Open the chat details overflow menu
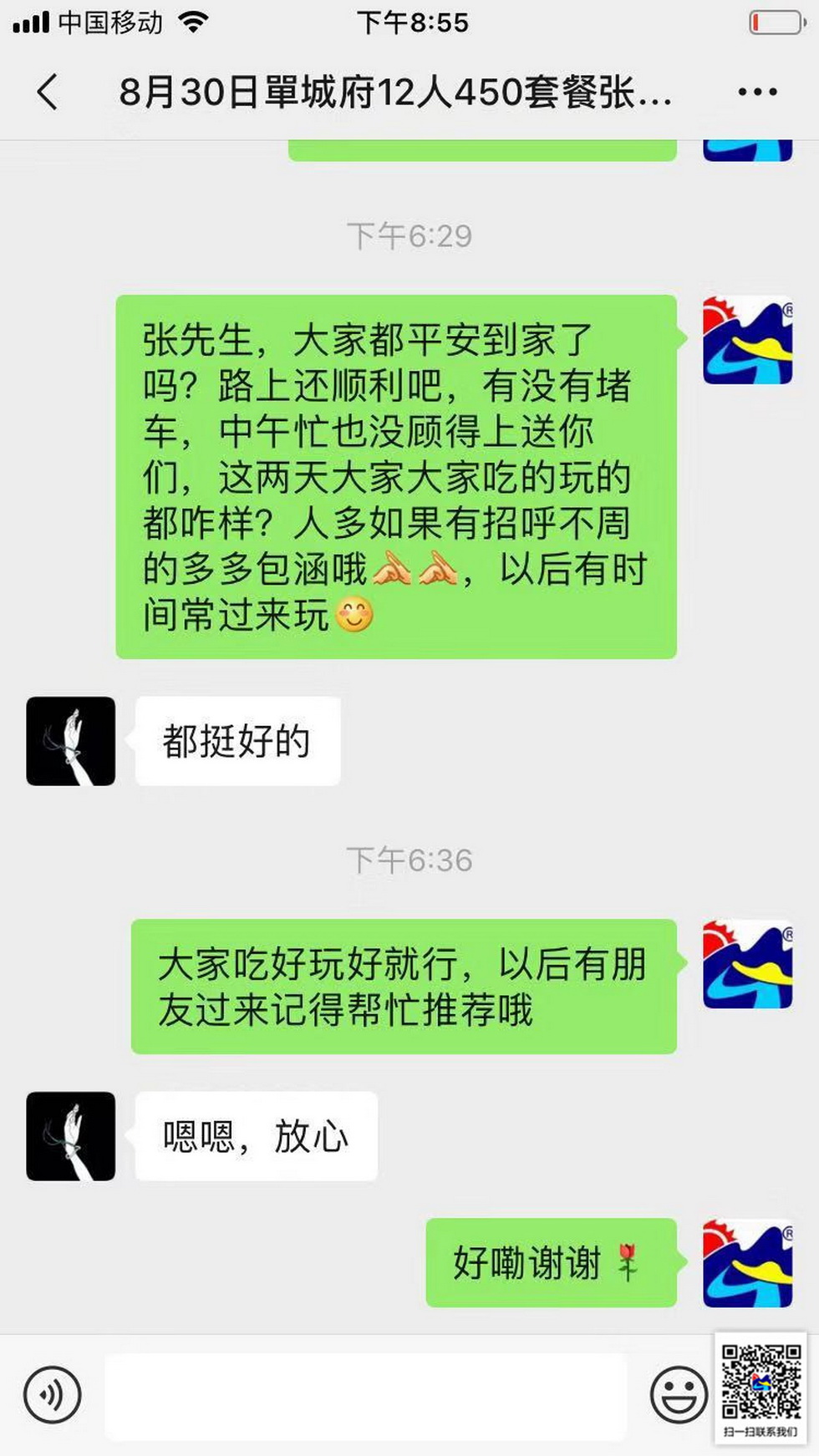Viewport: 819px width, 1456px height. tap(757, 92)
